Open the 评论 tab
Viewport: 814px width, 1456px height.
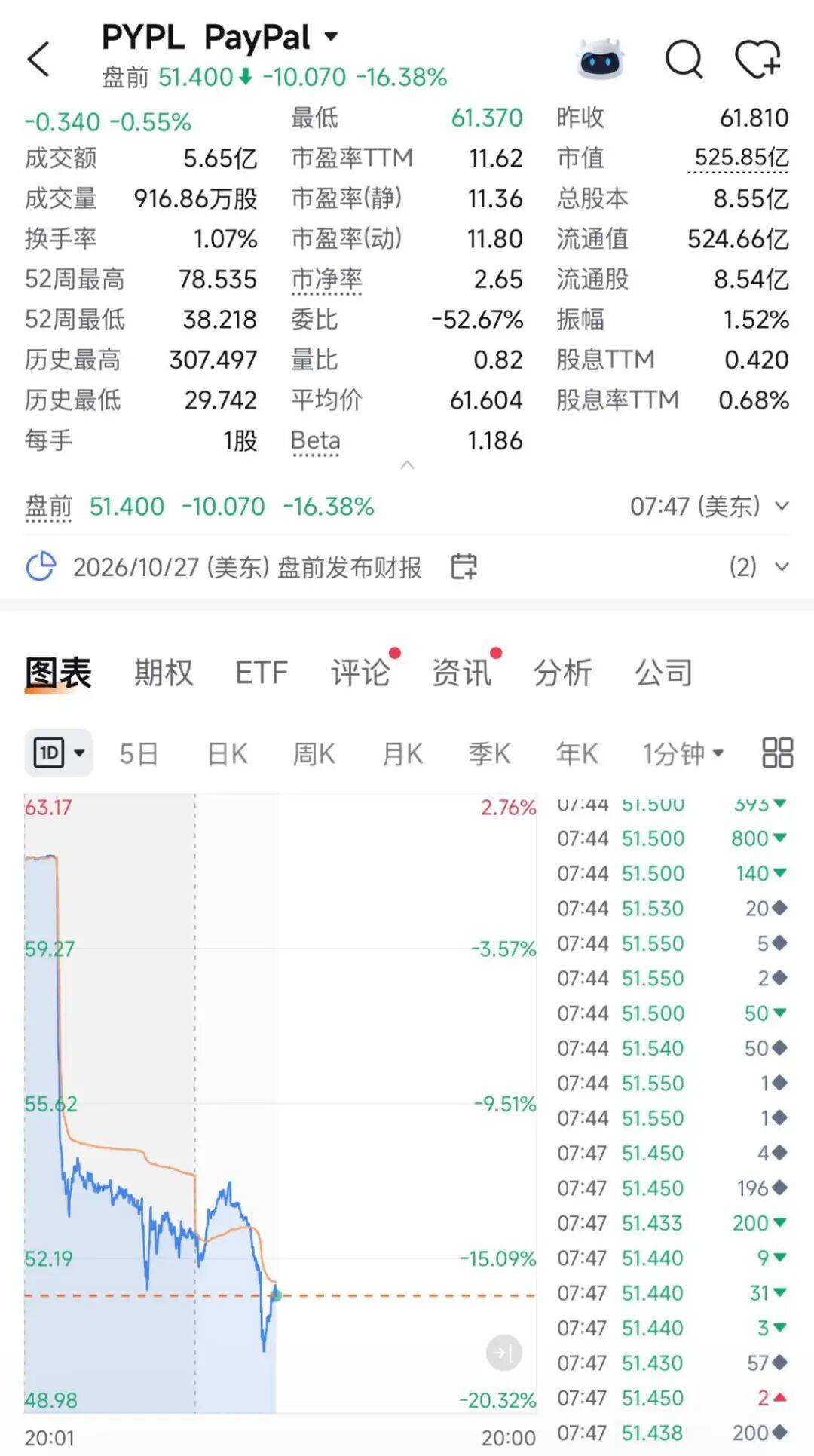click(x=360, y=672)
